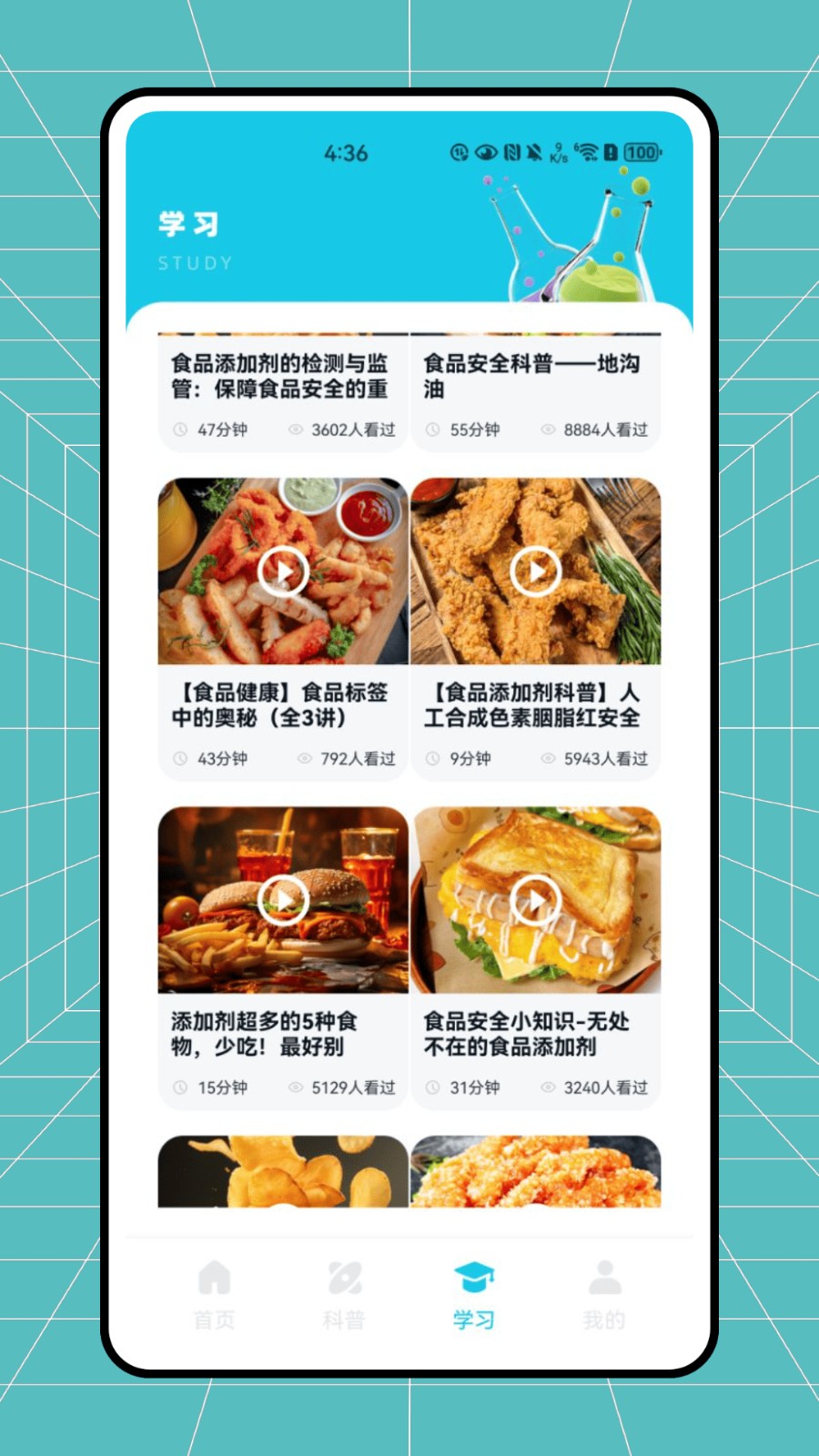This screenshot has width=819, height=1456.
Task: Tap the Wi-Fi icon in status bar
Action: [588, 153]
